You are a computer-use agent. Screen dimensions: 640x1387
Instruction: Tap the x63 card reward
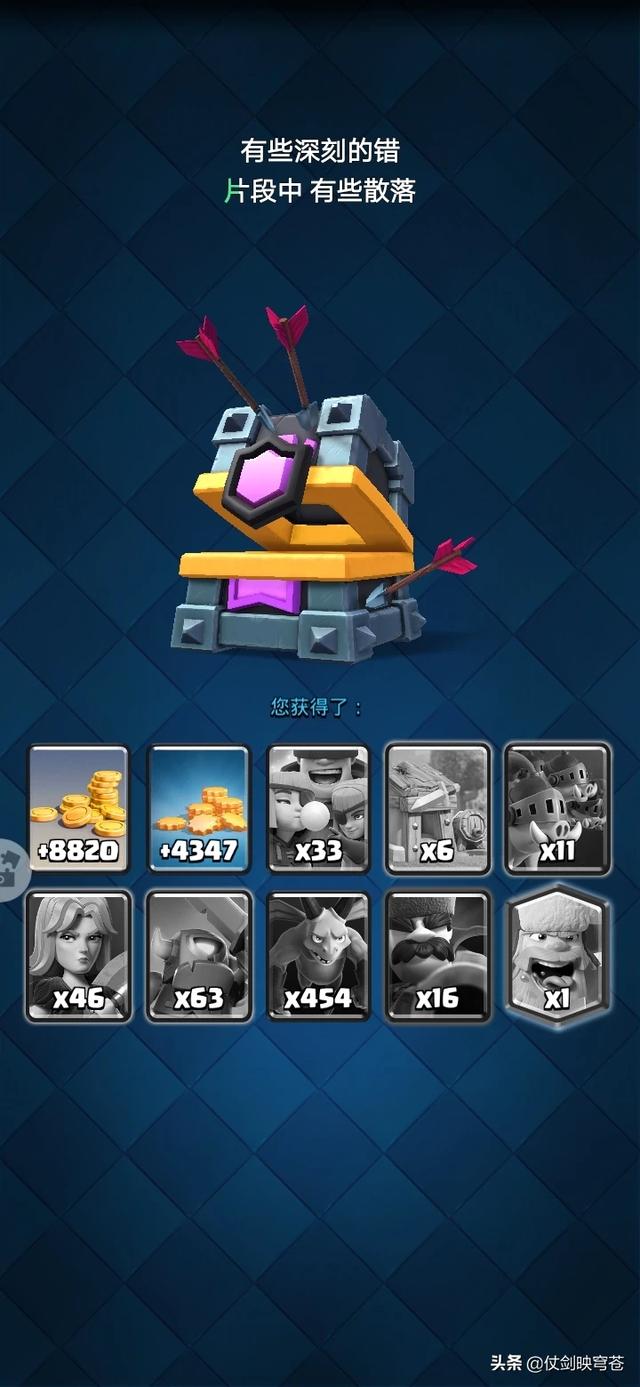pos(198,956)
